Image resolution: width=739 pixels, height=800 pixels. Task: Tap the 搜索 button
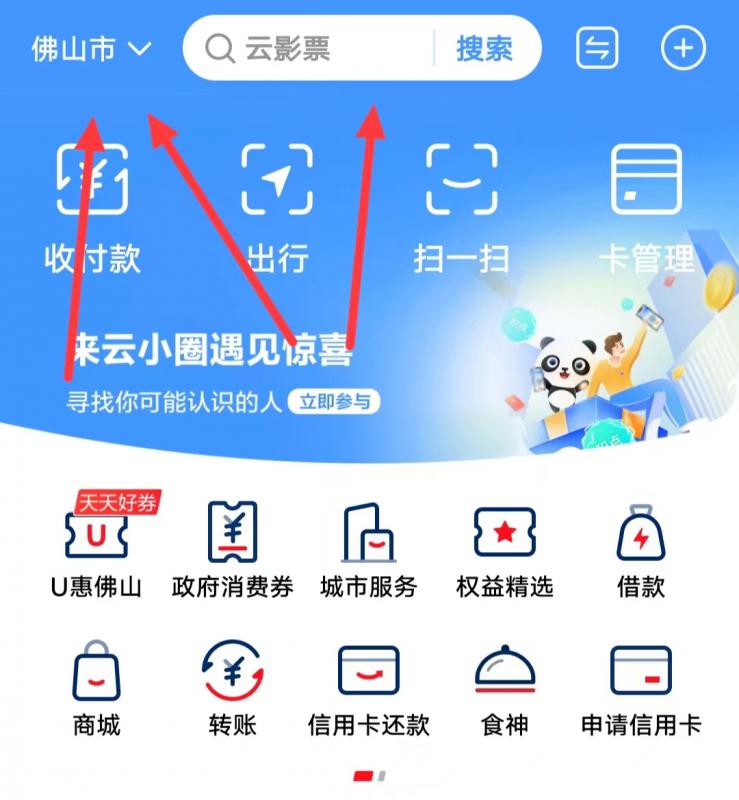485,48
